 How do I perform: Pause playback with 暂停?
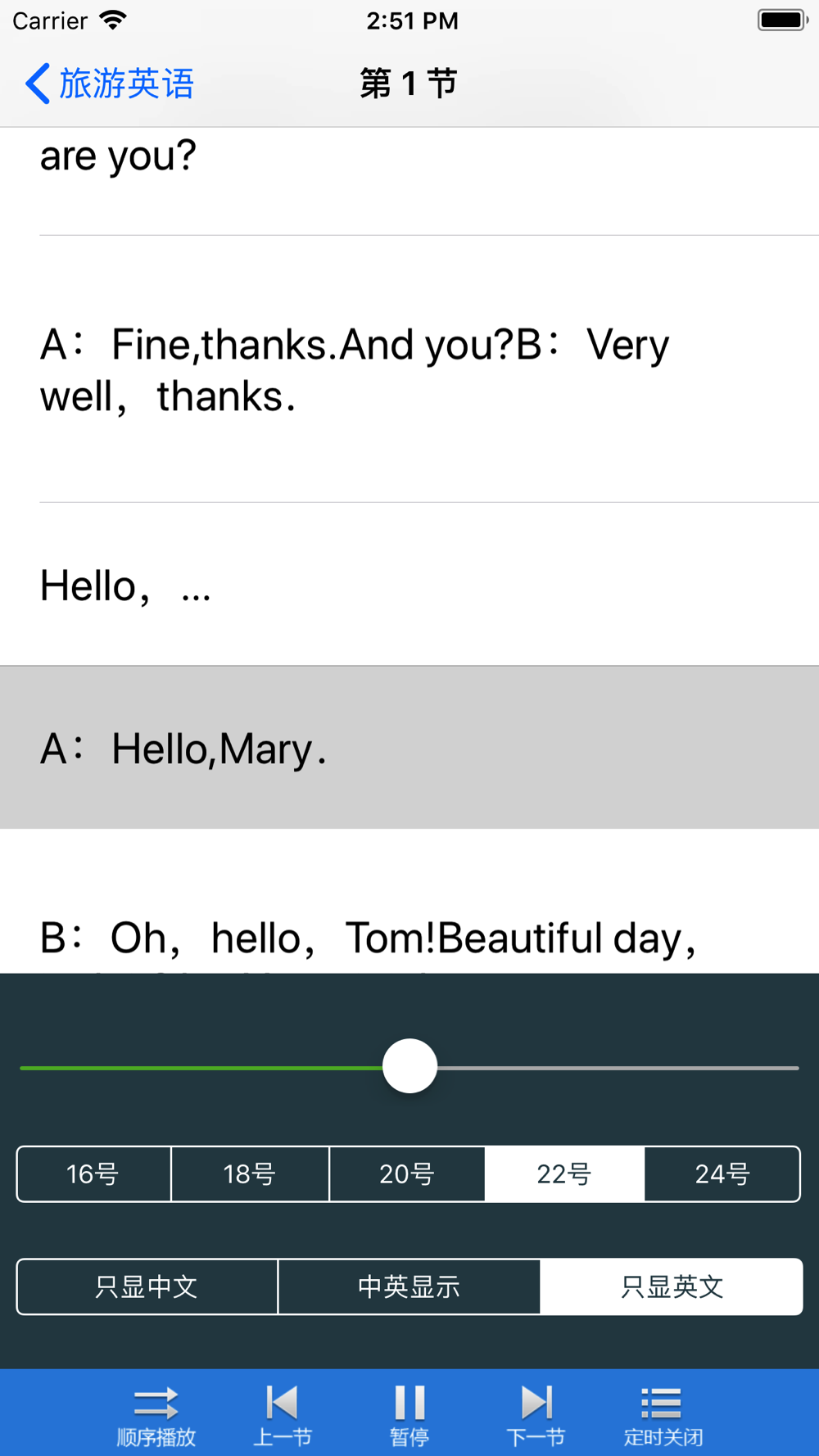[x=409, y=1415]
